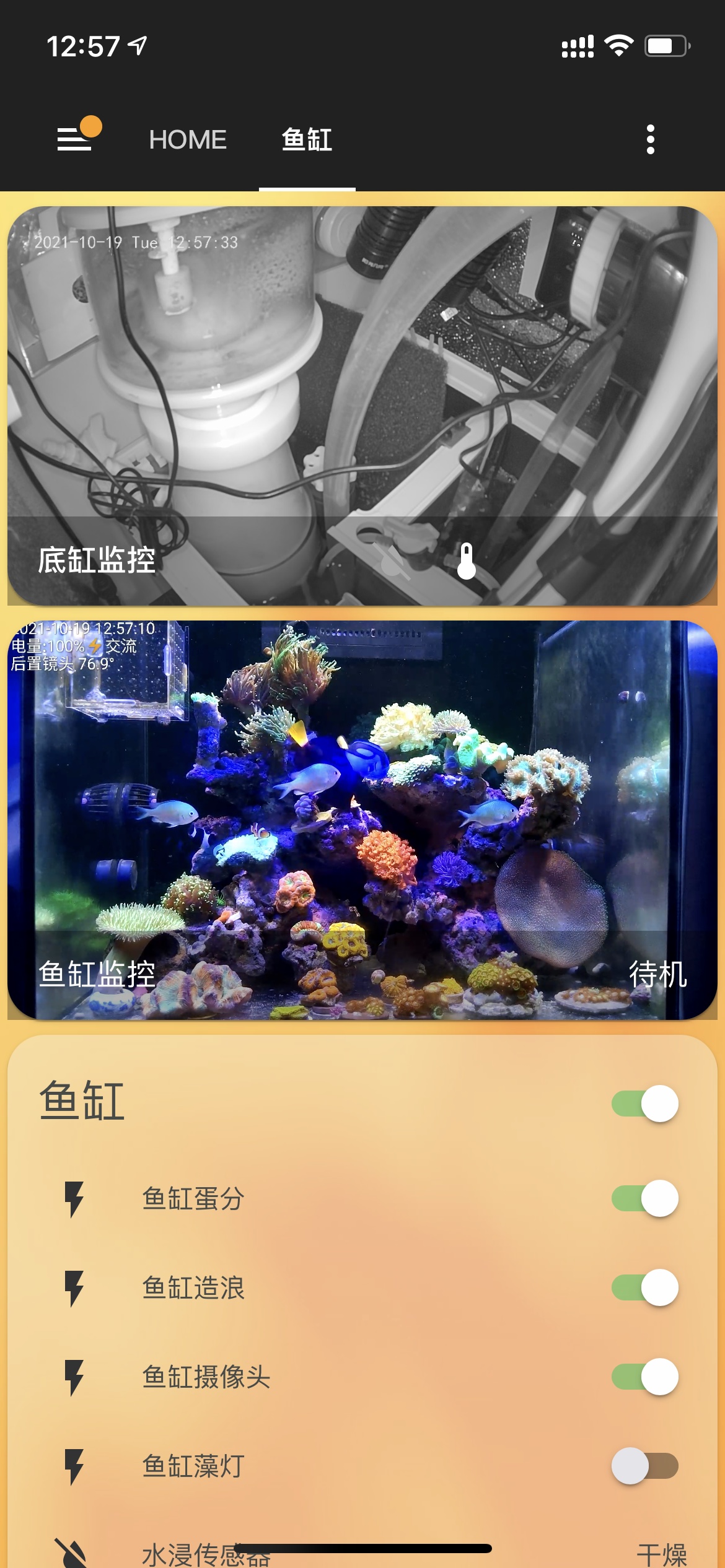The height and width of the screenshot is (1568, 725).
Task: Turn off 鱼缸蛋分 switch
Action: (x=644, y=1198)
